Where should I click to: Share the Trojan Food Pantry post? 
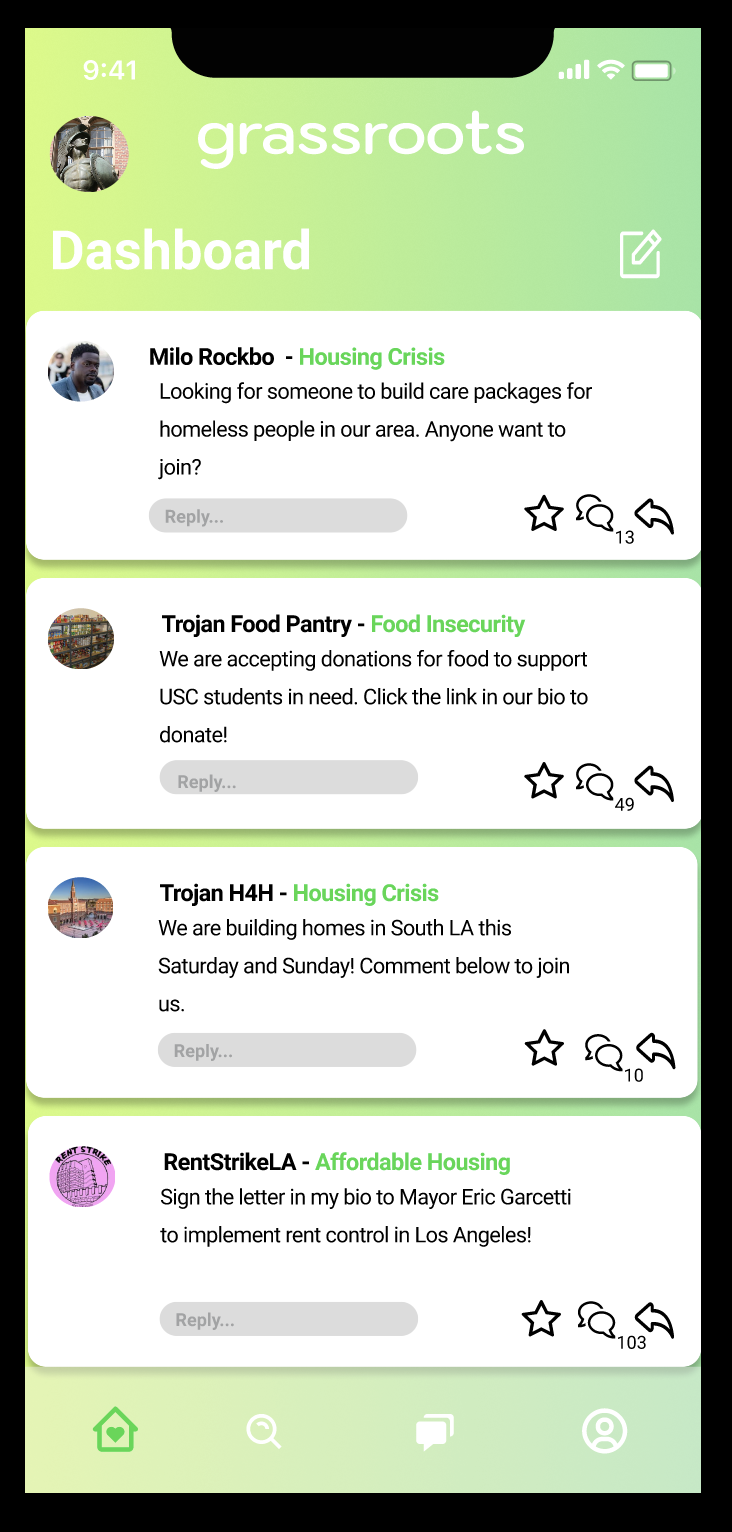(x=655, y=783)
